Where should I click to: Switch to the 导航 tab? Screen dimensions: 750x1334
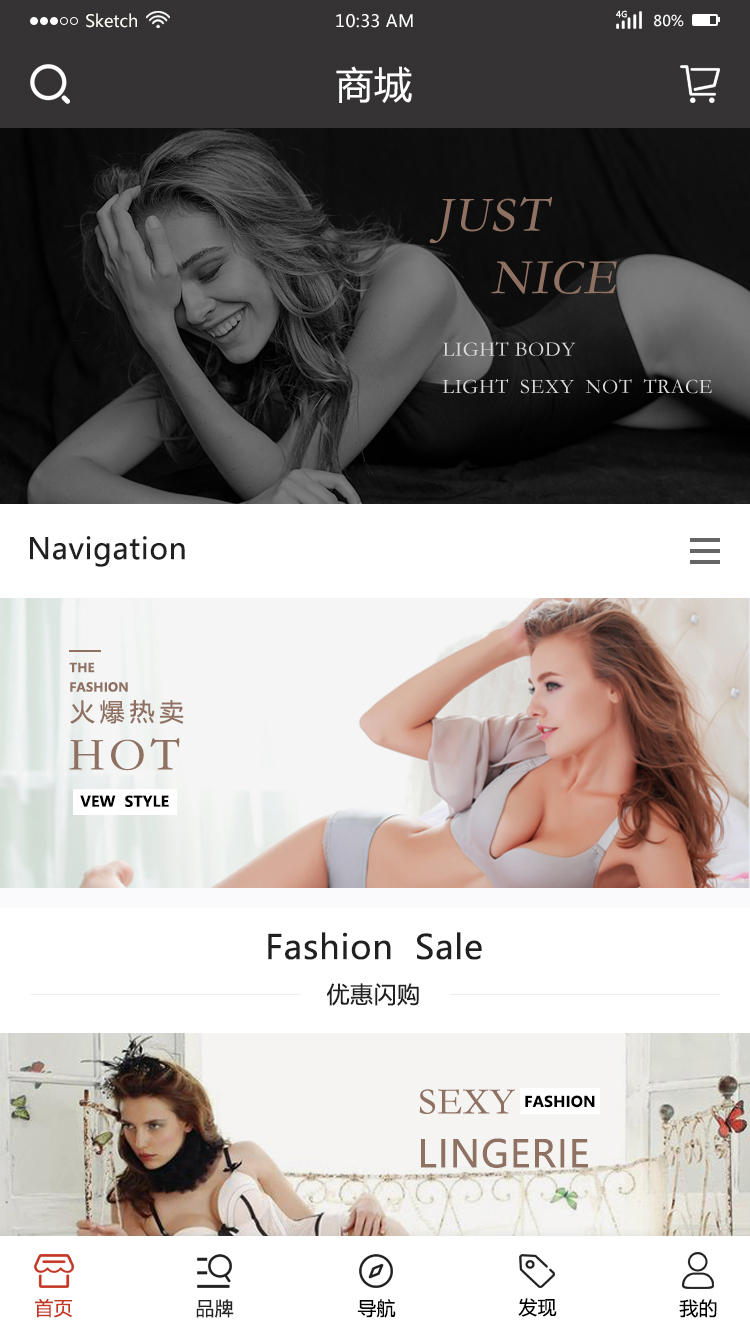coord(376,1285)
